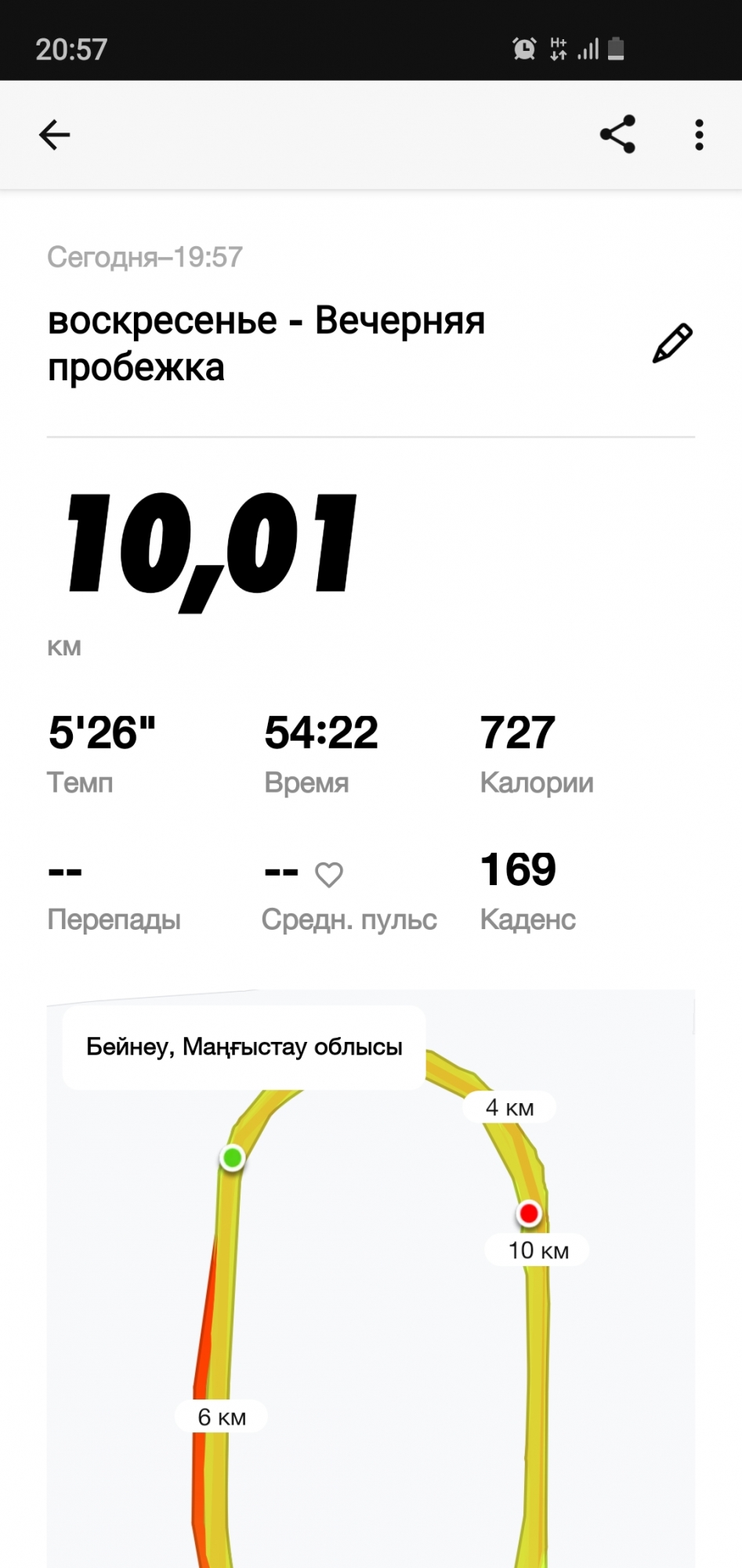Screen dimensions: 742x1568
Task: Go back using the arrow icon
Action: [54, 135]
